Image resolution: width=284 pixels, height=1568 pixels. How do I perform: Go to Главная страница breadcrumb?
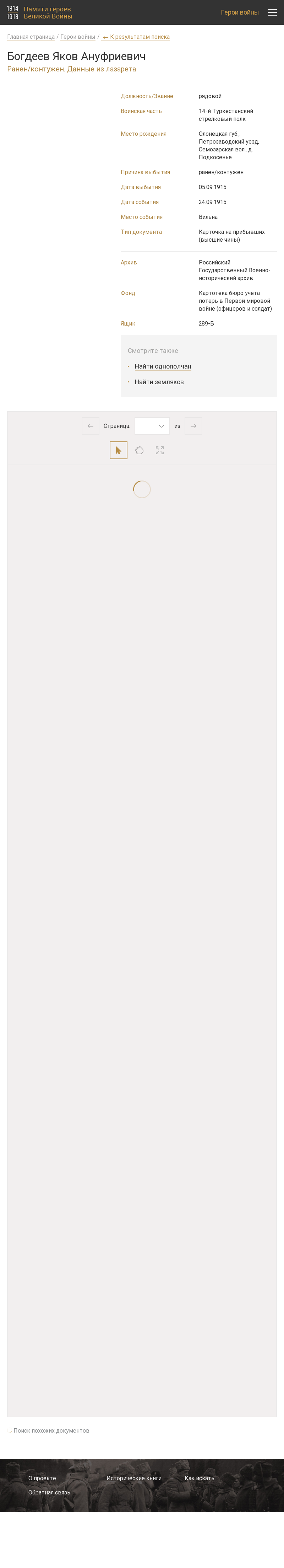[x=31, y=37]
